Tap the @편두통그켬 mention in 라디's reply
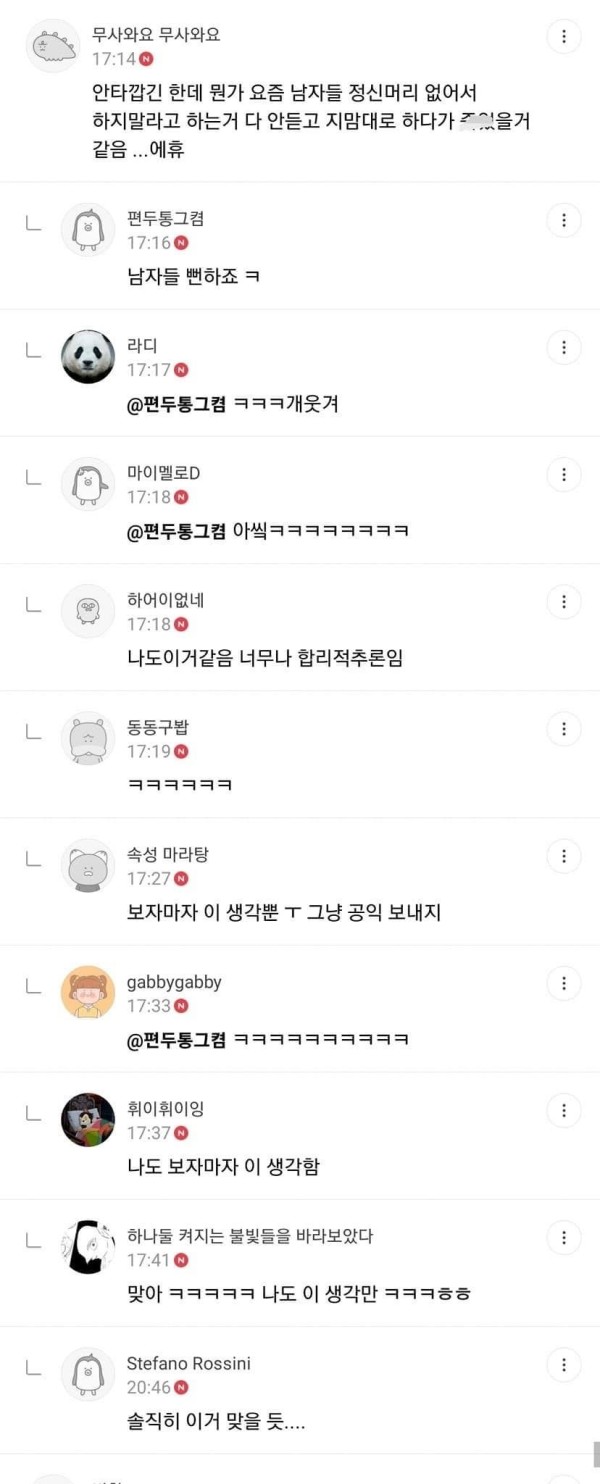The width and height of the screenshot is (600, 1484). point(176,405)
